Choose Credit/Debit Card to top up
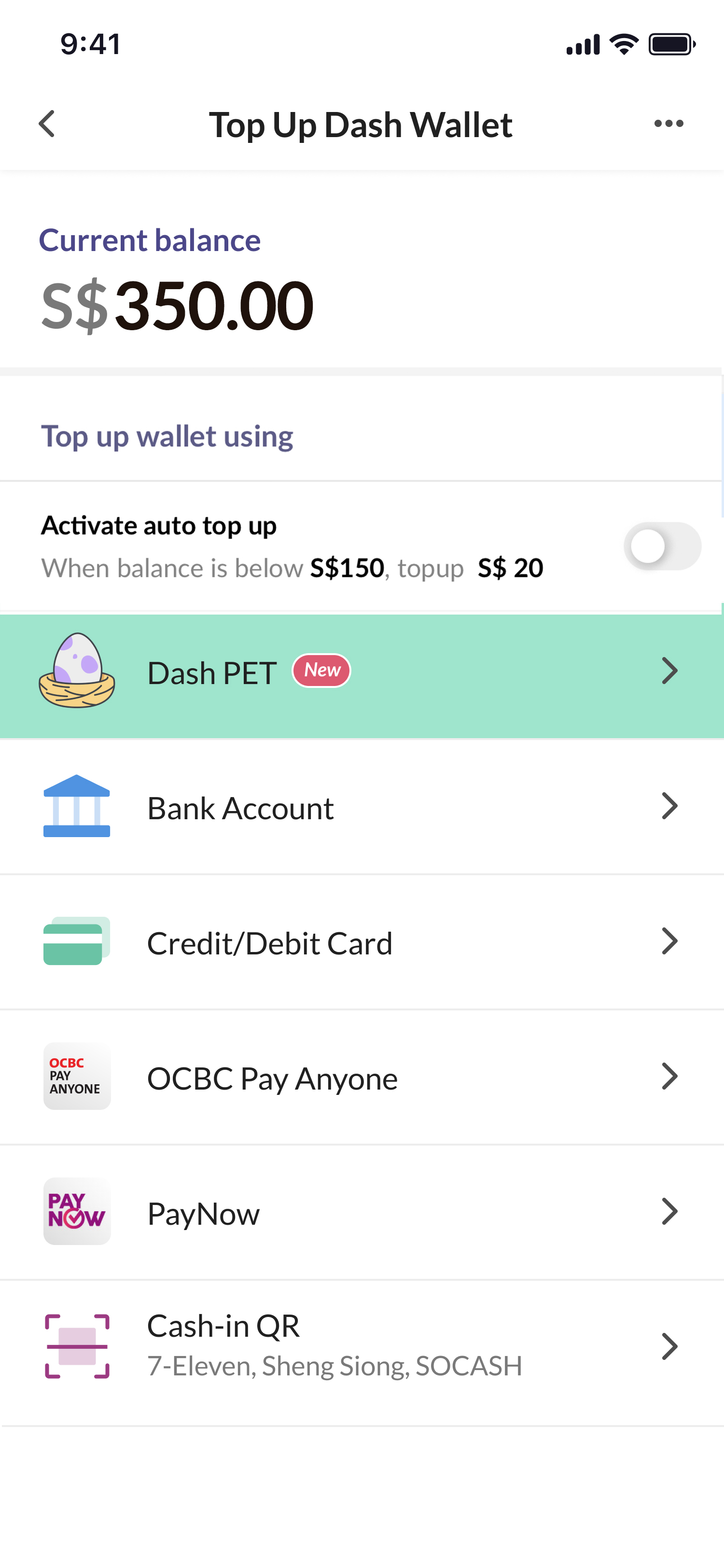The image size is (724, 1568). (362, 942)
